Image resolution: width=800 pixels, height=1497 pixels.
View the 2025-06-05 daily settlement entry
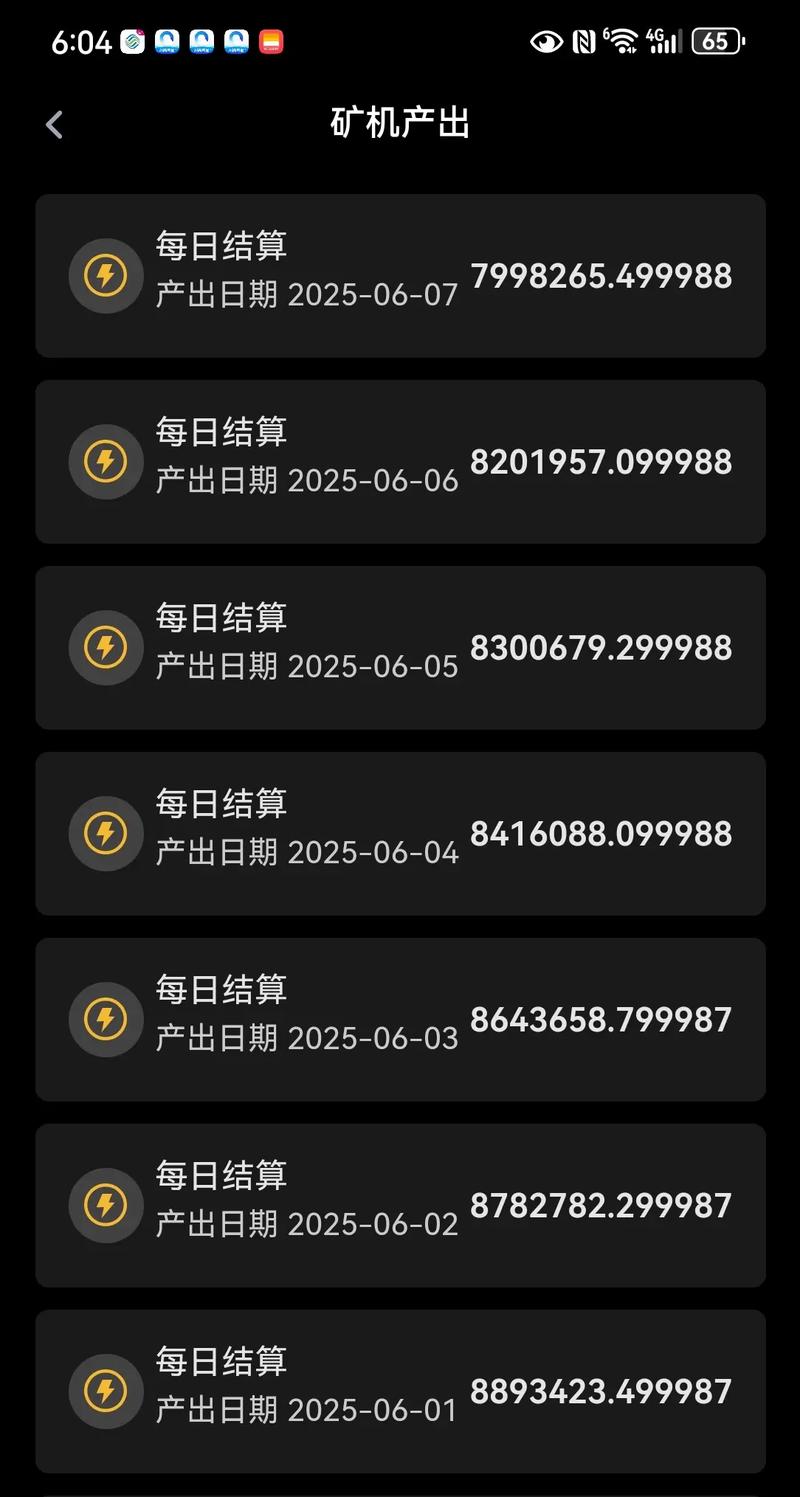point(400,648)
